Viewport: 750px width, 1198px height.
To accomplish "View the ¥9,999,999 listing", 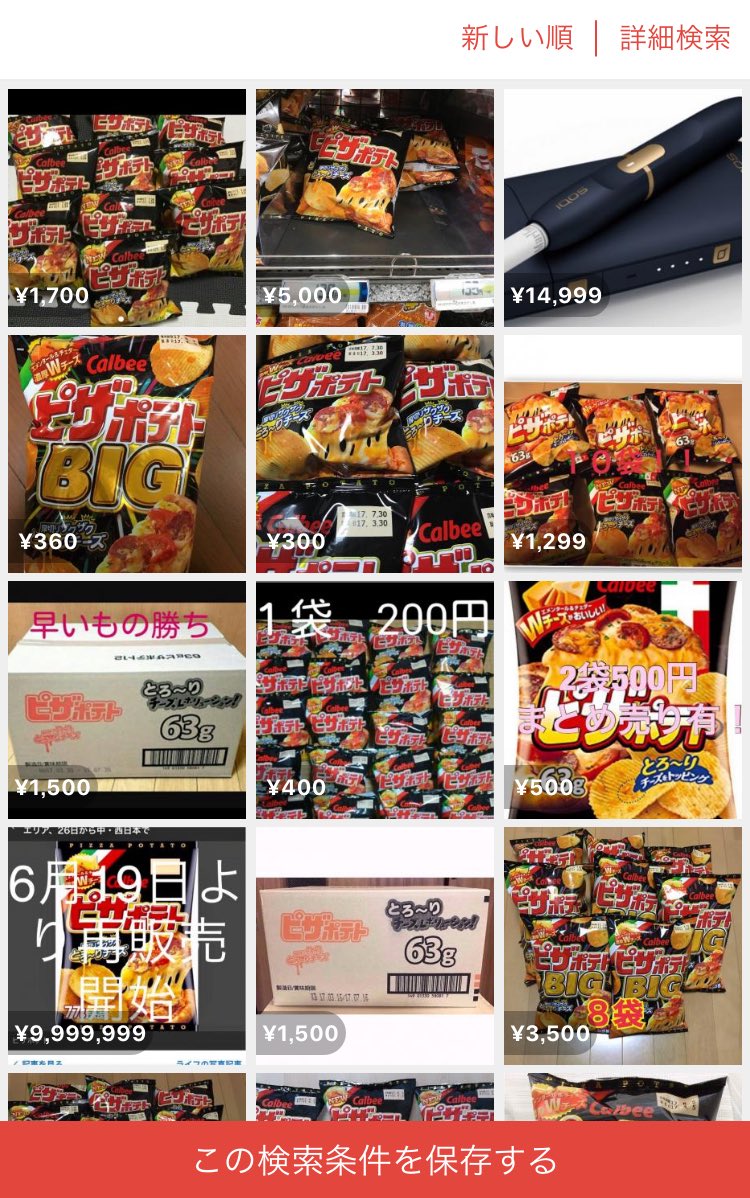I will tap(127, 945).
